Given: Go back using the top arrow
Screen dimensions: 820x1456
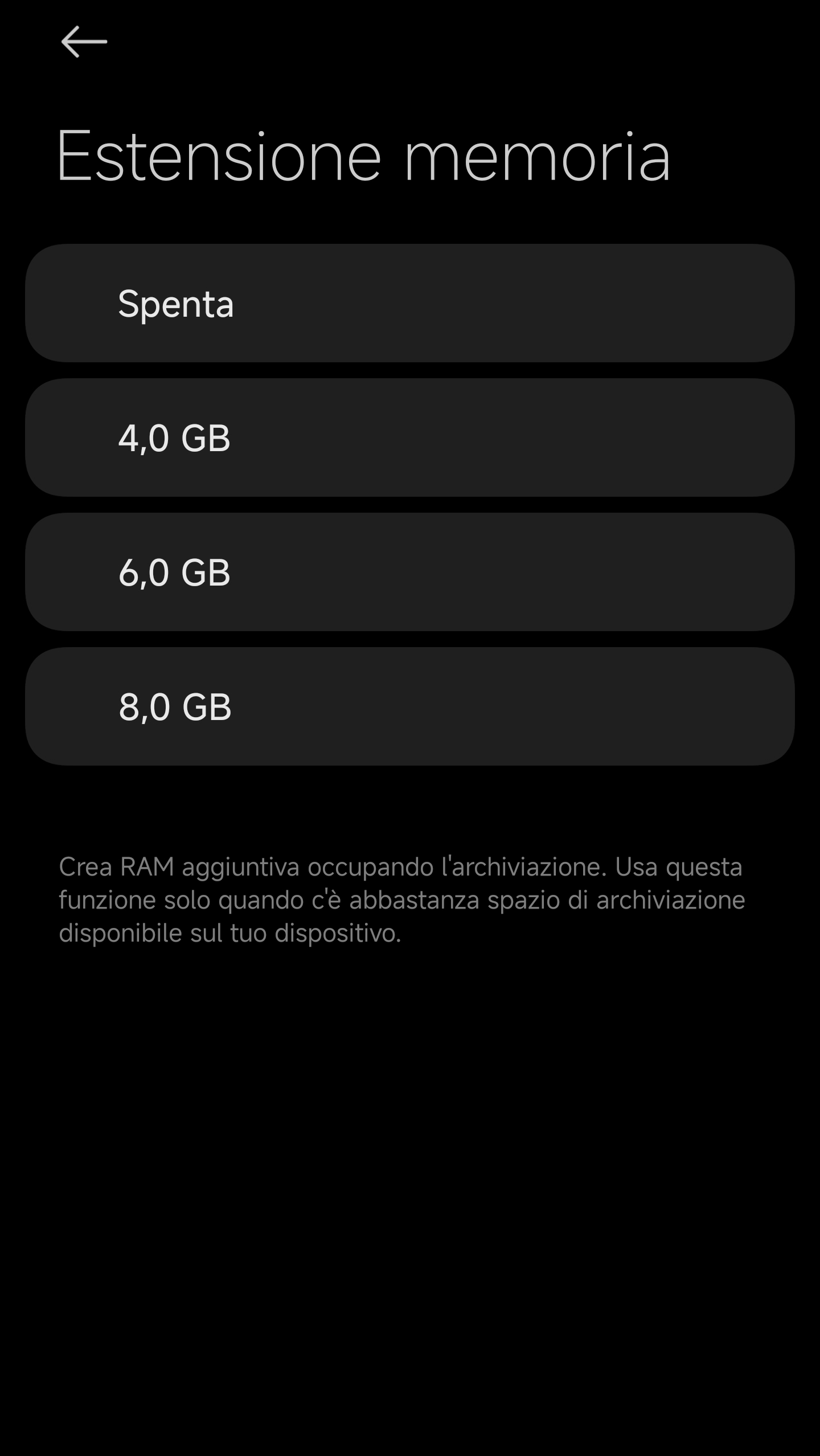Looking at the screenshot, I should (x=84, y=42).
